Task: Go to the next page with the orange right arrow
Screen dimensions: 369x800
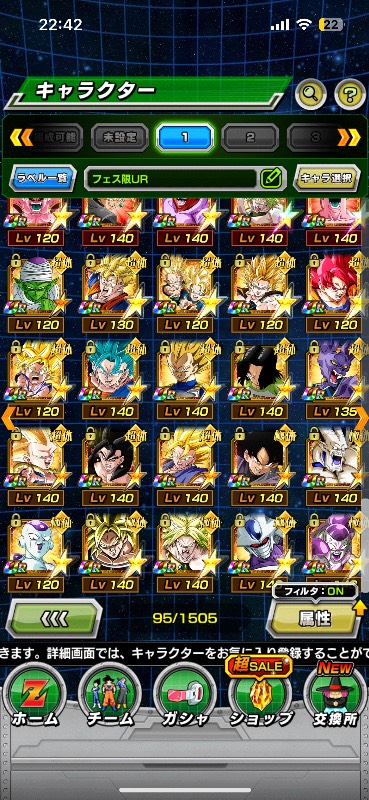Action: coord(362,417)
